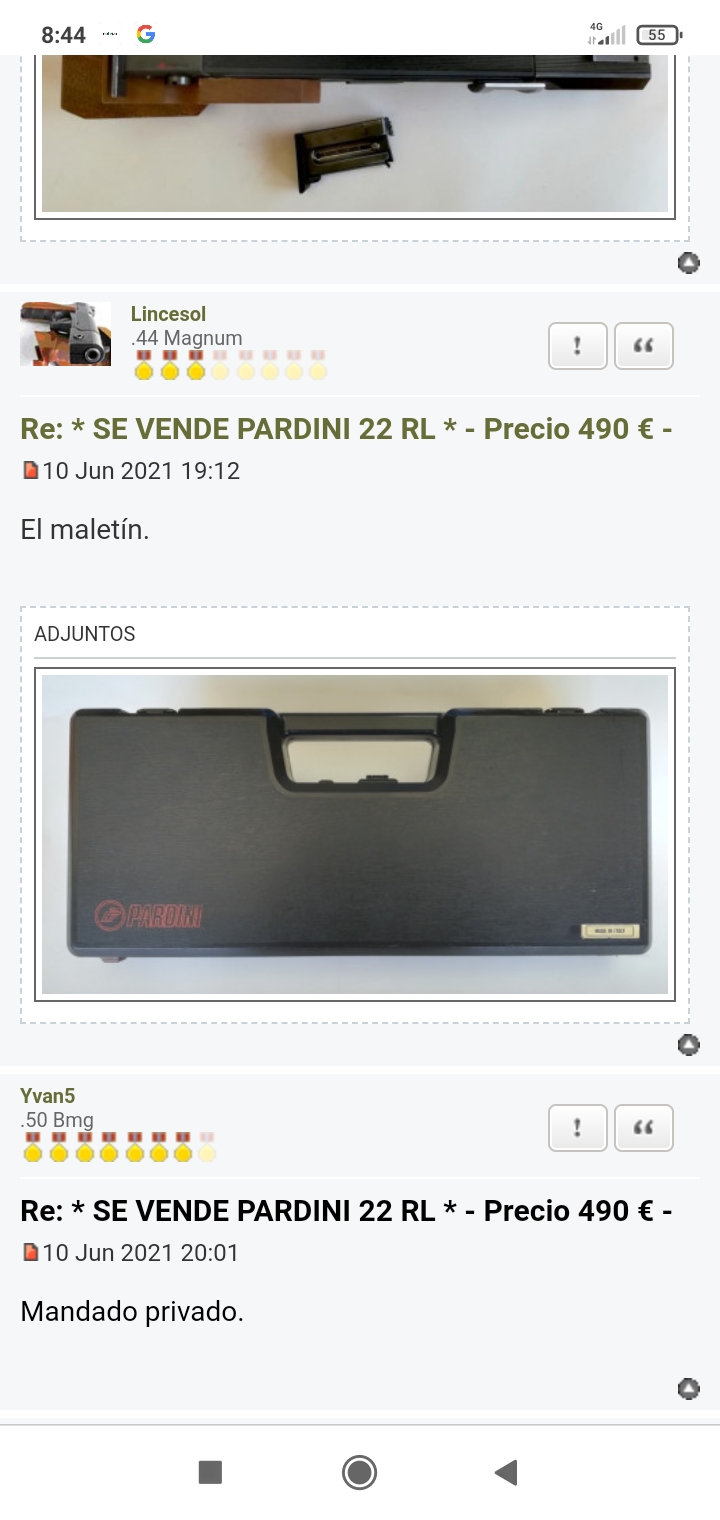This screenshot has width=720, height=1520.
Task: Report Yvan5's post with exclamation button
Action: [x=578, y=1128]
